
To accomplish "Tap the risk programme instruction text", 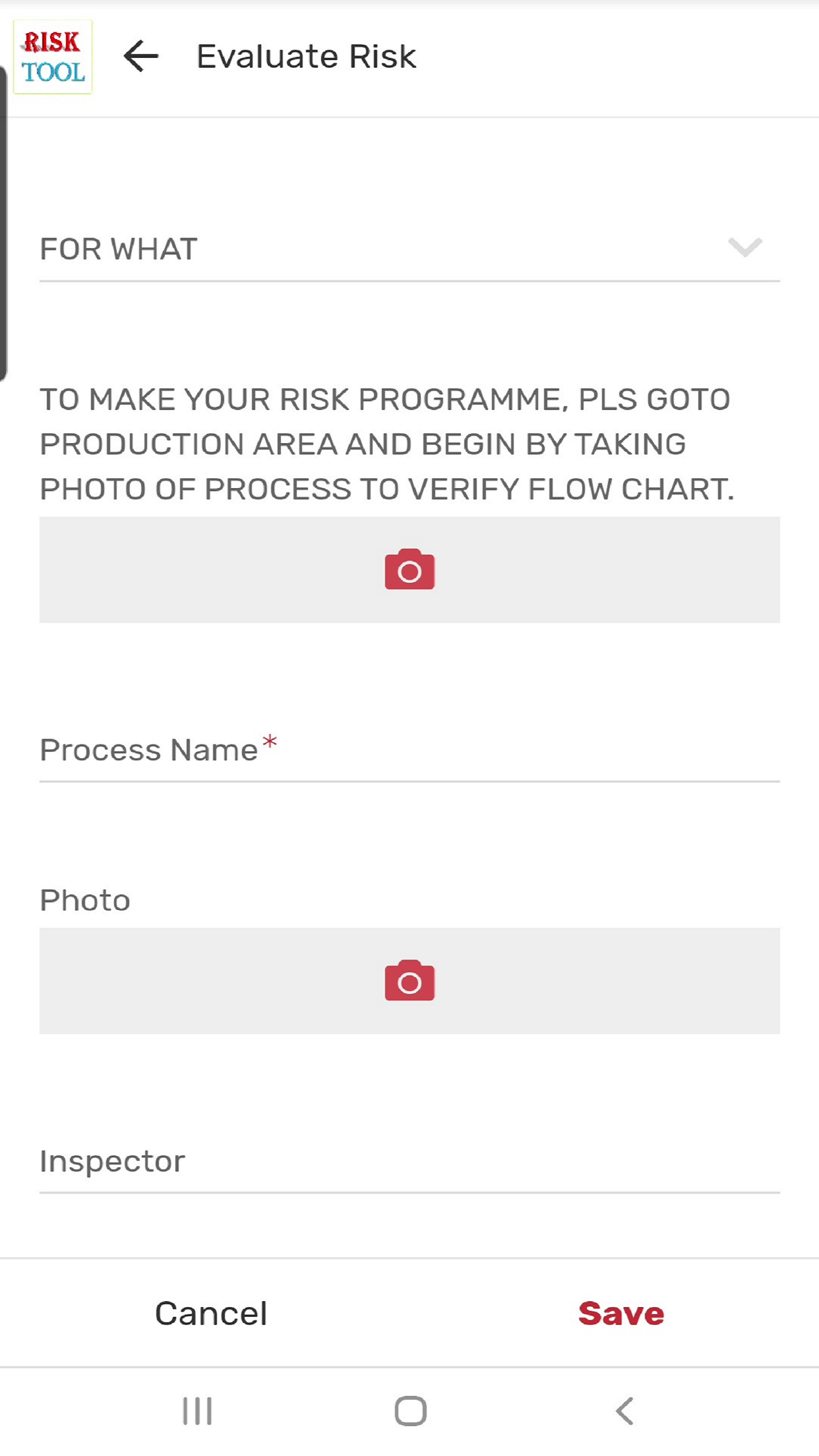I will point(384,443).
